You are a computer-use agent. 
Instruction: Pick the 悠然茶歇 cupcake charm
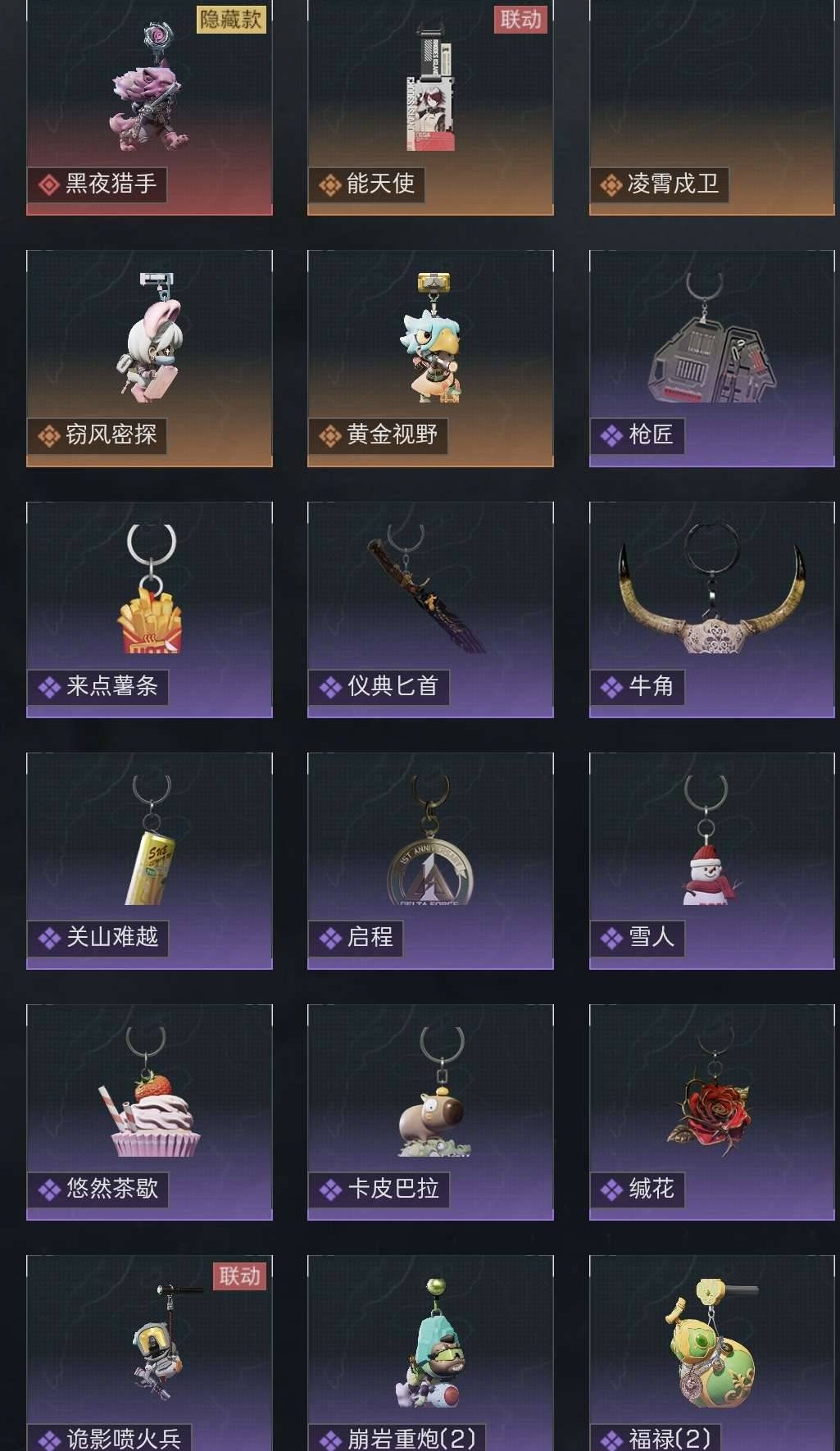[149, 1112]
